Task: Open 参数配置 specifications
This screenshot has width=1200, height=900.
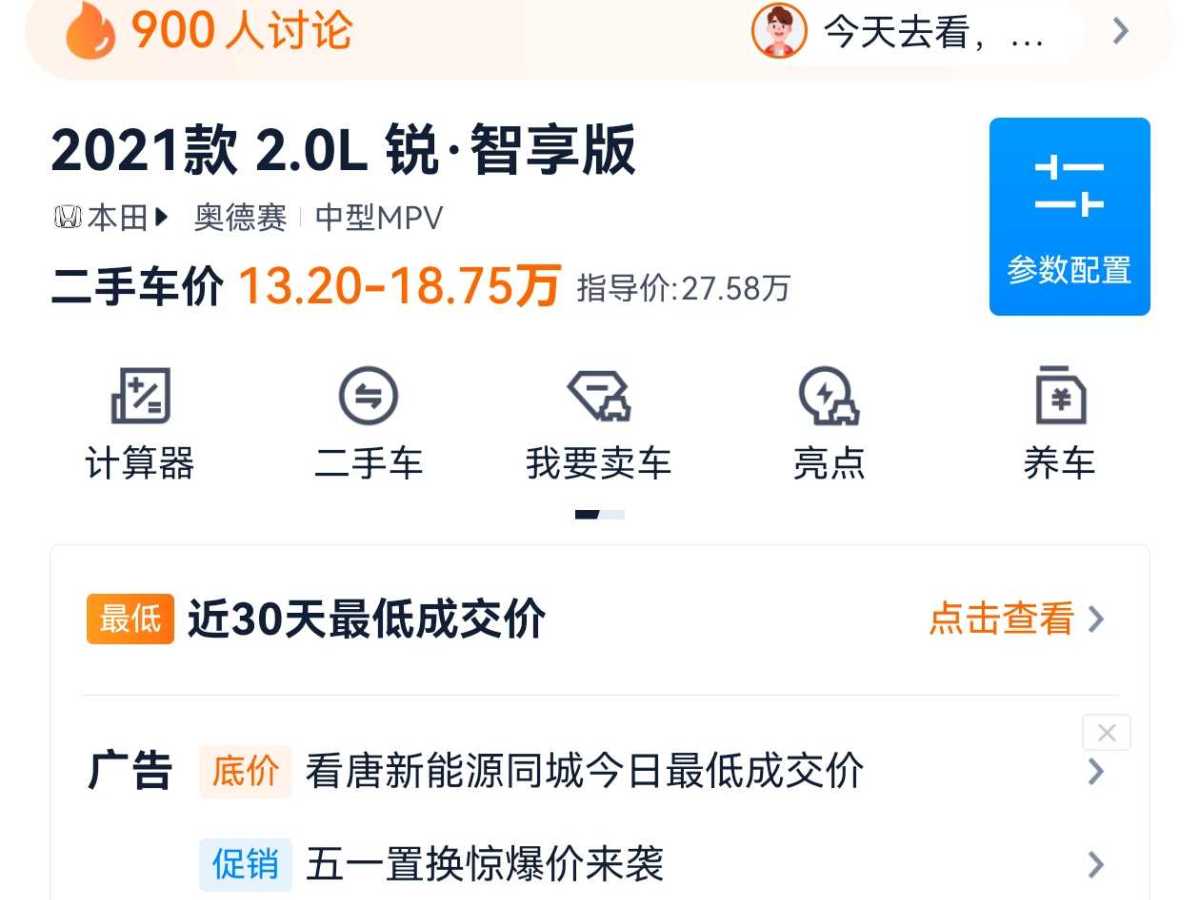Action: 1069,217
